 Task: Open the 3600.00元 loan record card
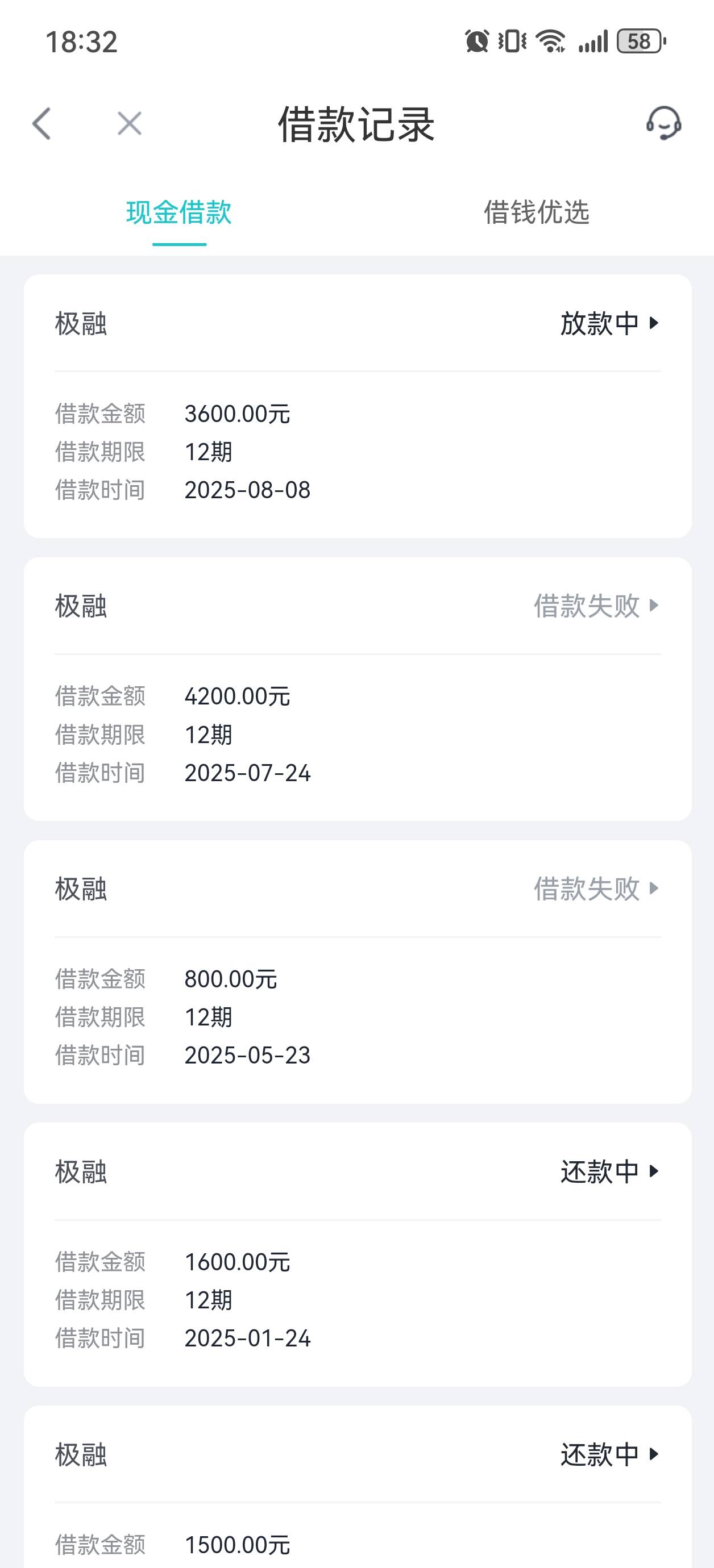(x=358, y=406)
